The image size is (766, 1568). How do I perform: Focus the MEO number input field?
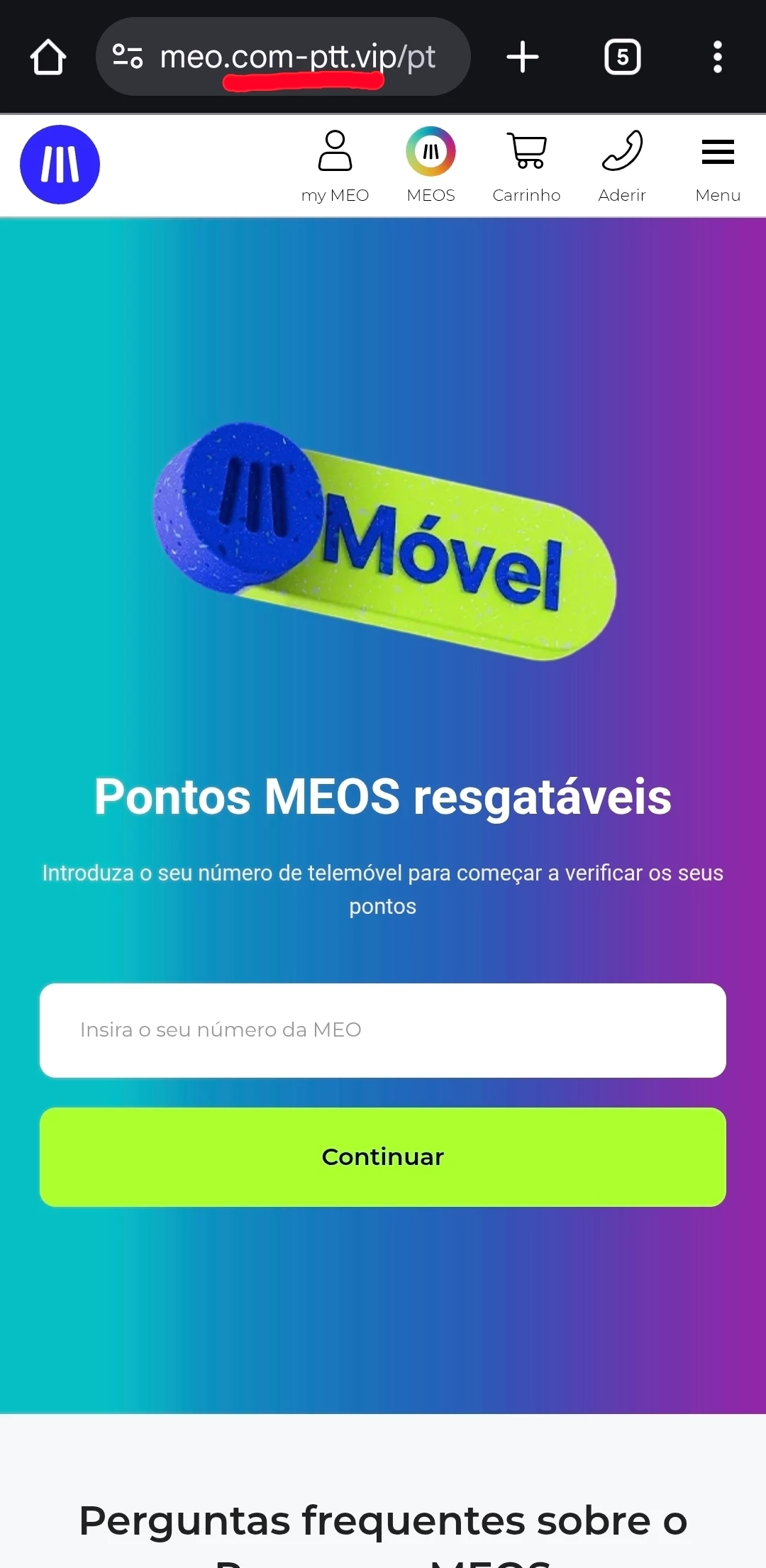pyautogui.click(x=383, y=1030)
